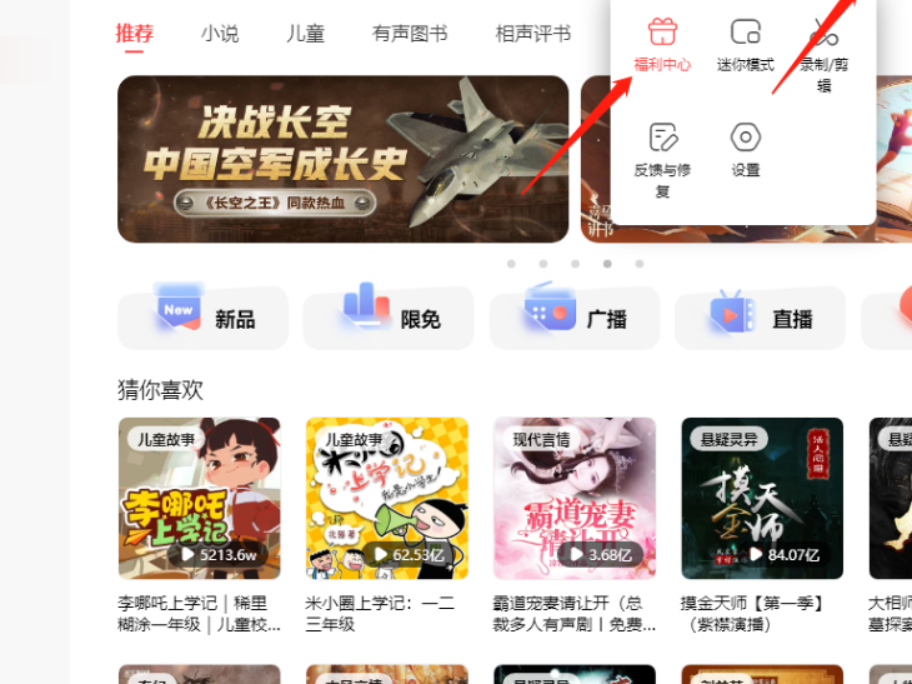
Task: Switch to the 小说 tab
Action: (x=219, y=33)
